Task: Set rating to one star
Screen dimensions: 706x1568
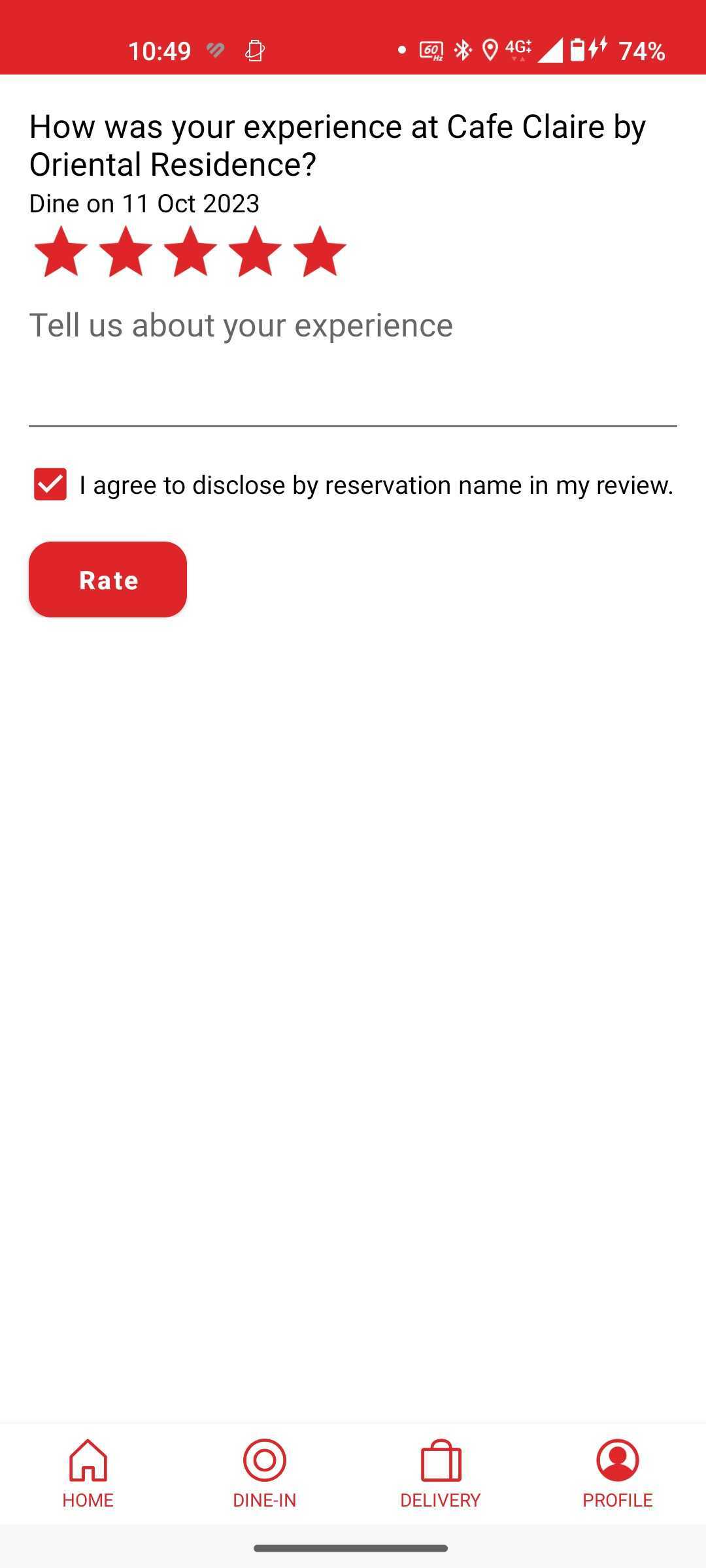Action: pos(61,252)
